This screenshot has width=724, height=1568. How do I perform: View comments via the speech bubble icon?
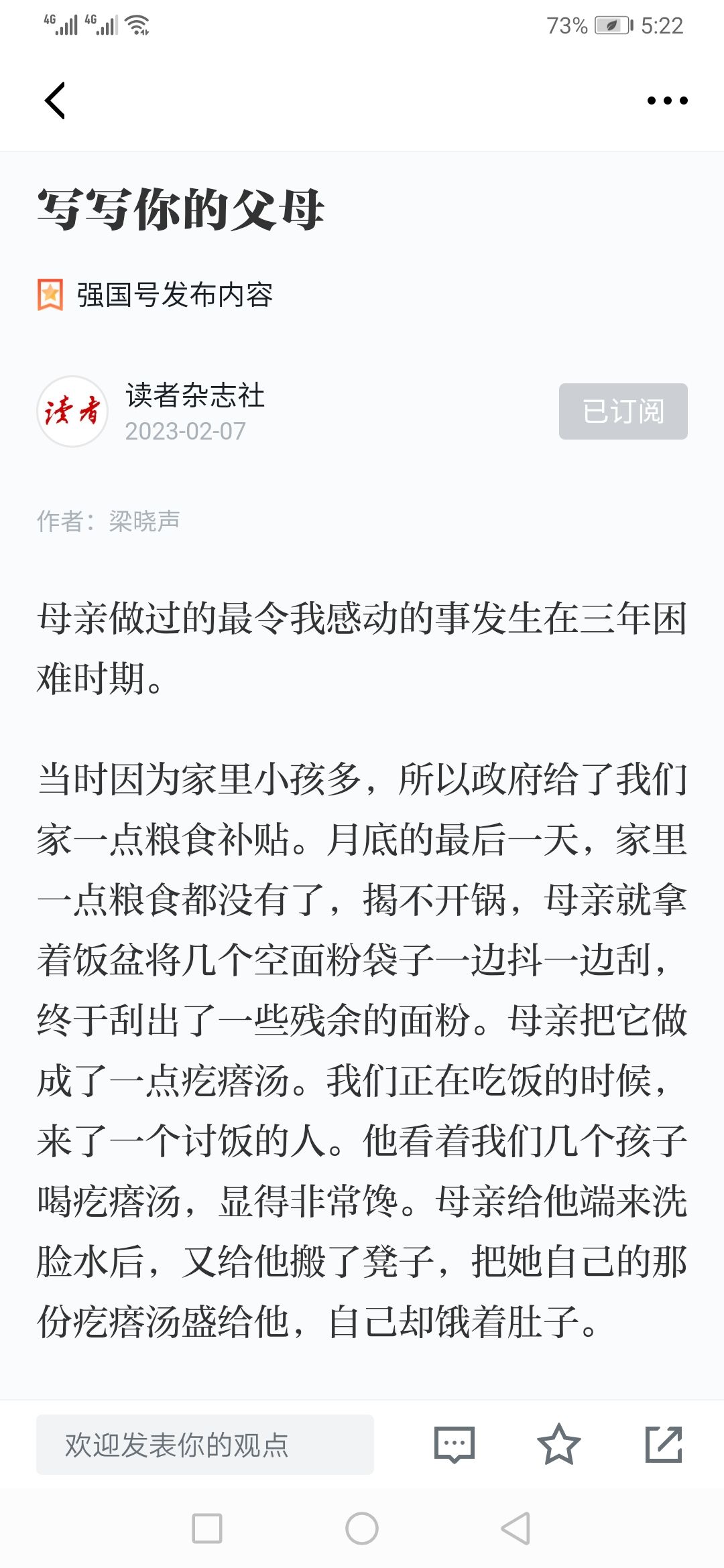(455, 1445)
